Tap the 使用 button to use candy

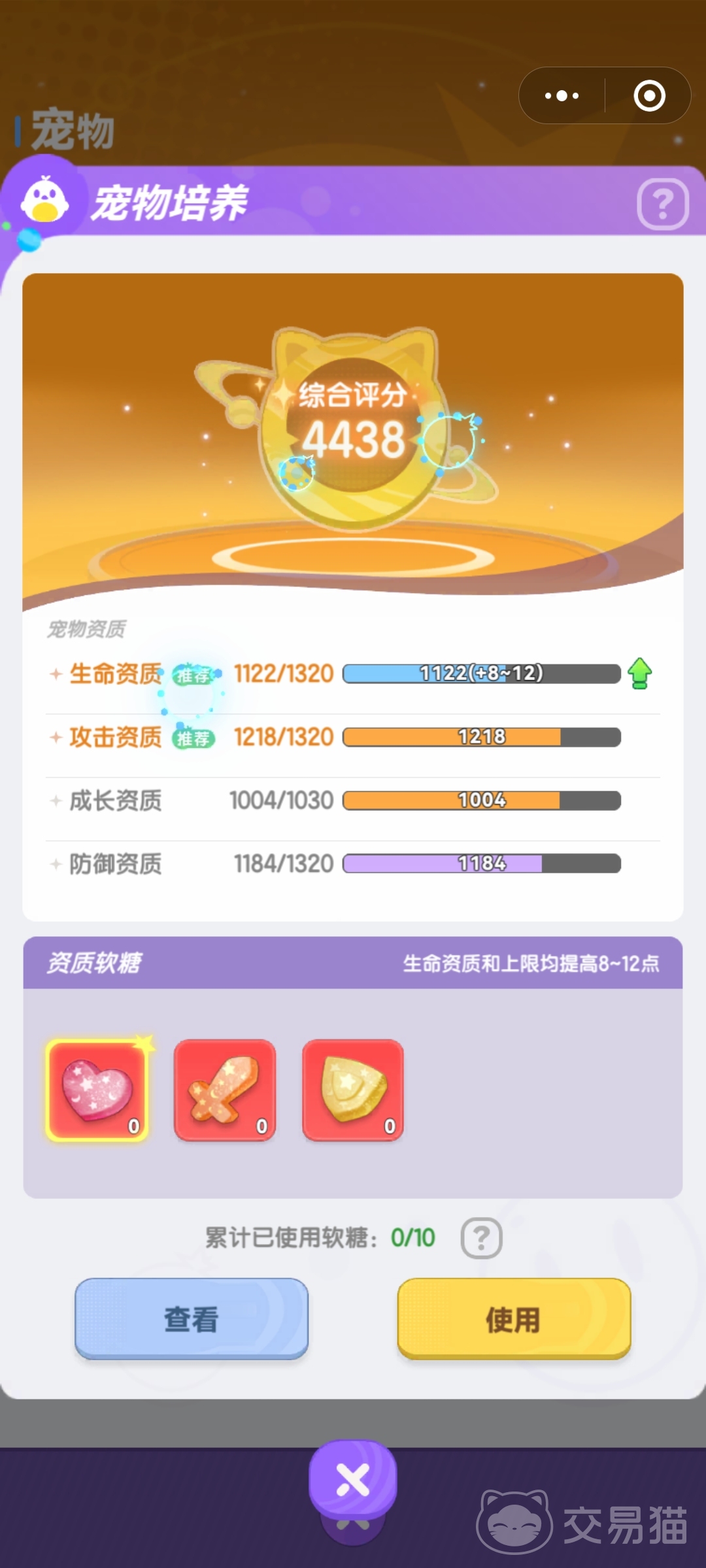514,1319
